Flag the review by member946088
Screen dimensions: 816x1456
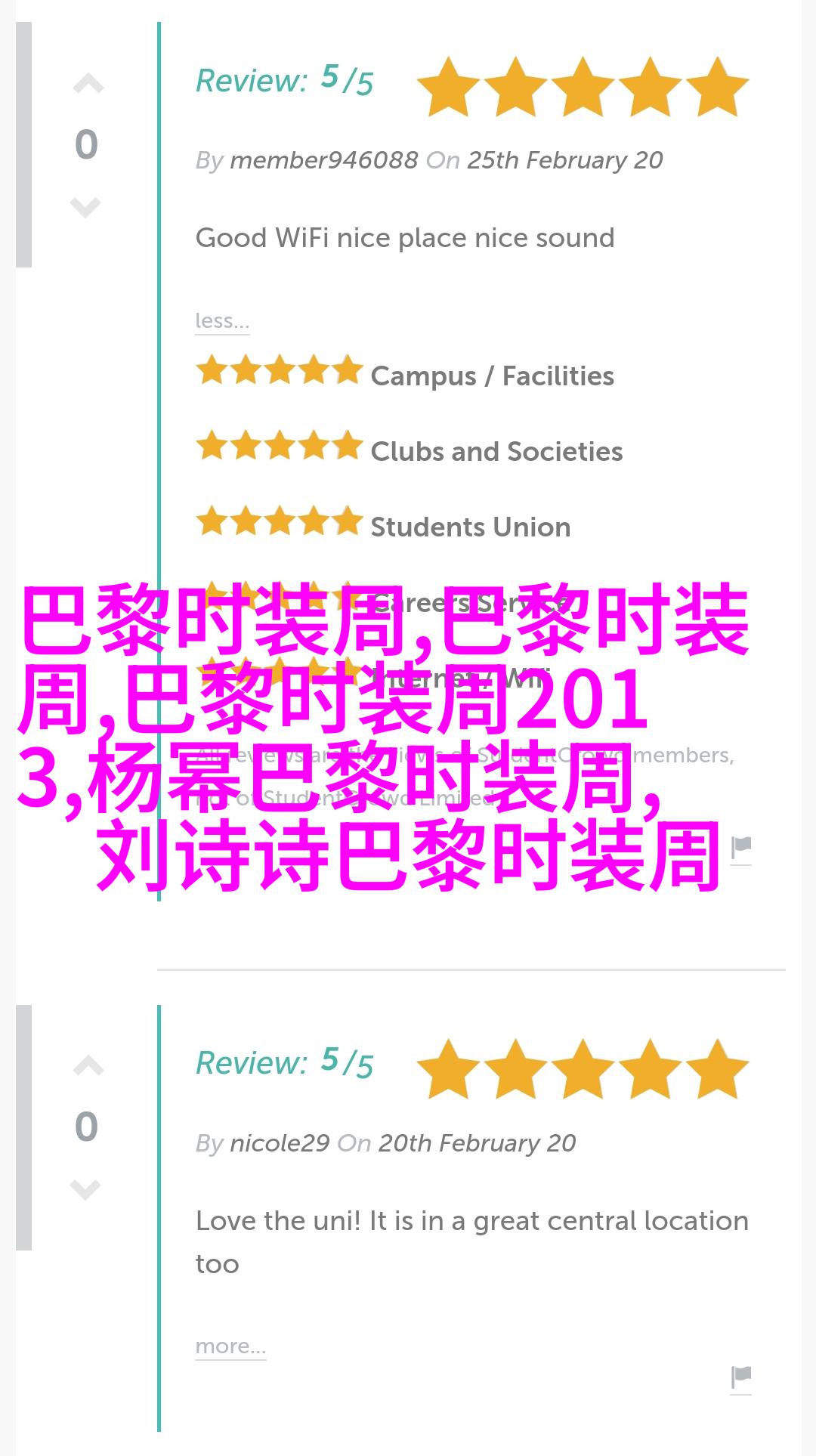pos(741,847)
